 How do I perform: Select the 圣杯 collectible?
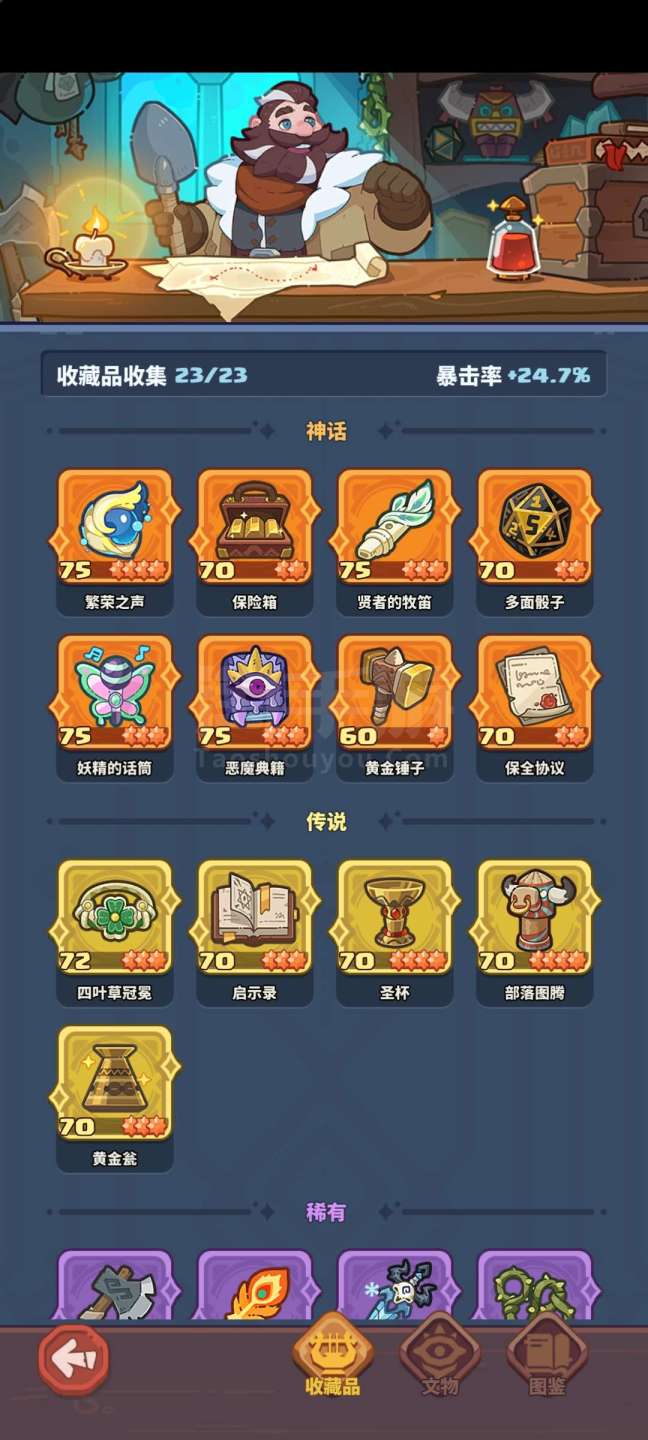pyautogui.click(x=395, y=918)
